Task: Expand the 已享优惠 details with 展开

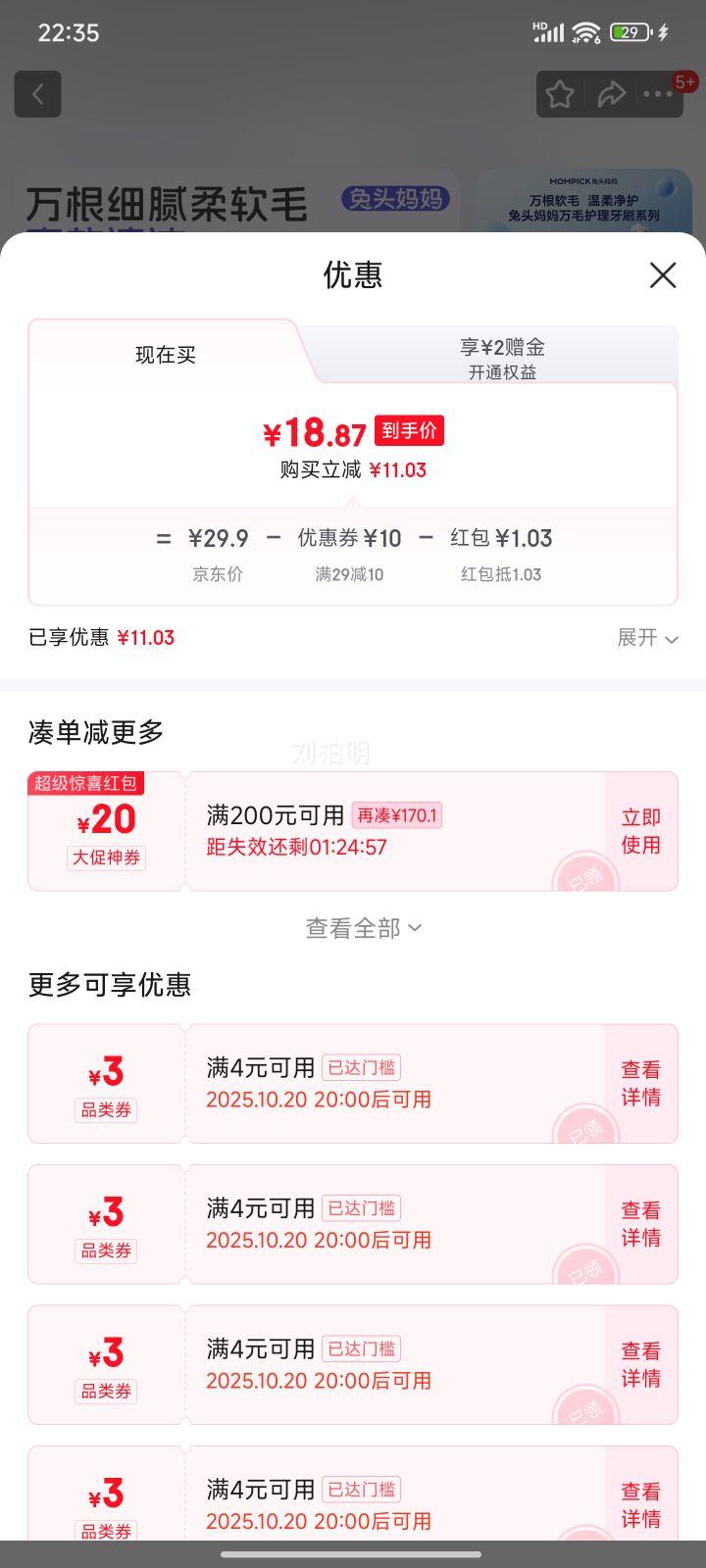Action: pyautogui.click(x=647, y=638)
